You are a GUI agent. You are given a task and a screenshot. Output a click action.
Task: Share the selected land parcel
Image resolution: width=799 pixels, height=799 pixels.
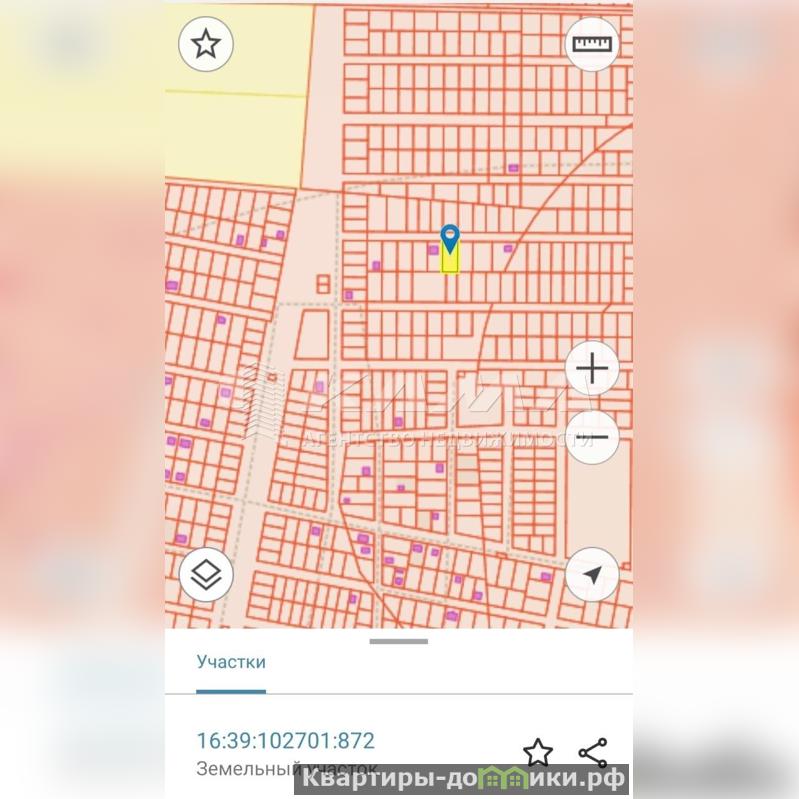593,752
